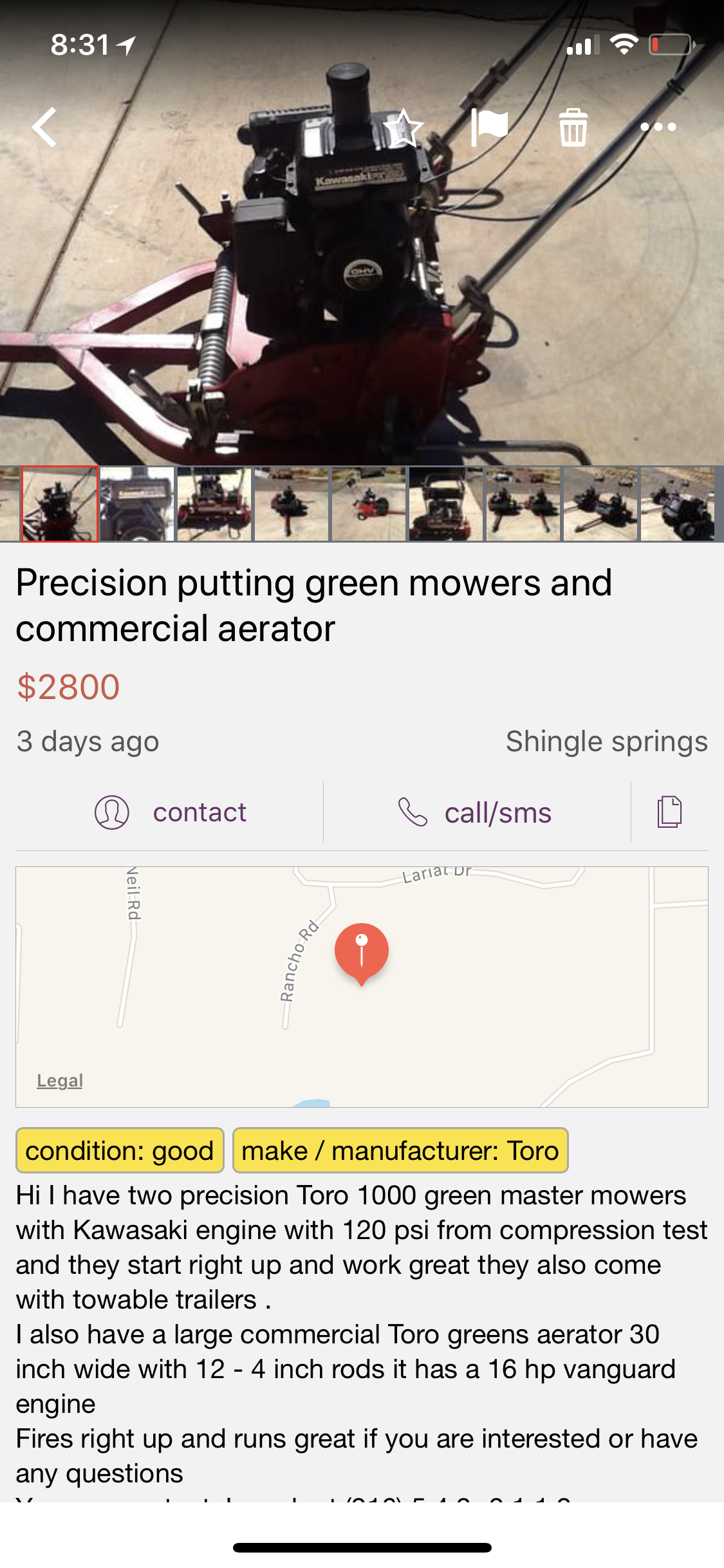Show the fourth thumbnail in the photo strip
Viewport: 724px width, 1568px height.
click(x=292, y=504)
